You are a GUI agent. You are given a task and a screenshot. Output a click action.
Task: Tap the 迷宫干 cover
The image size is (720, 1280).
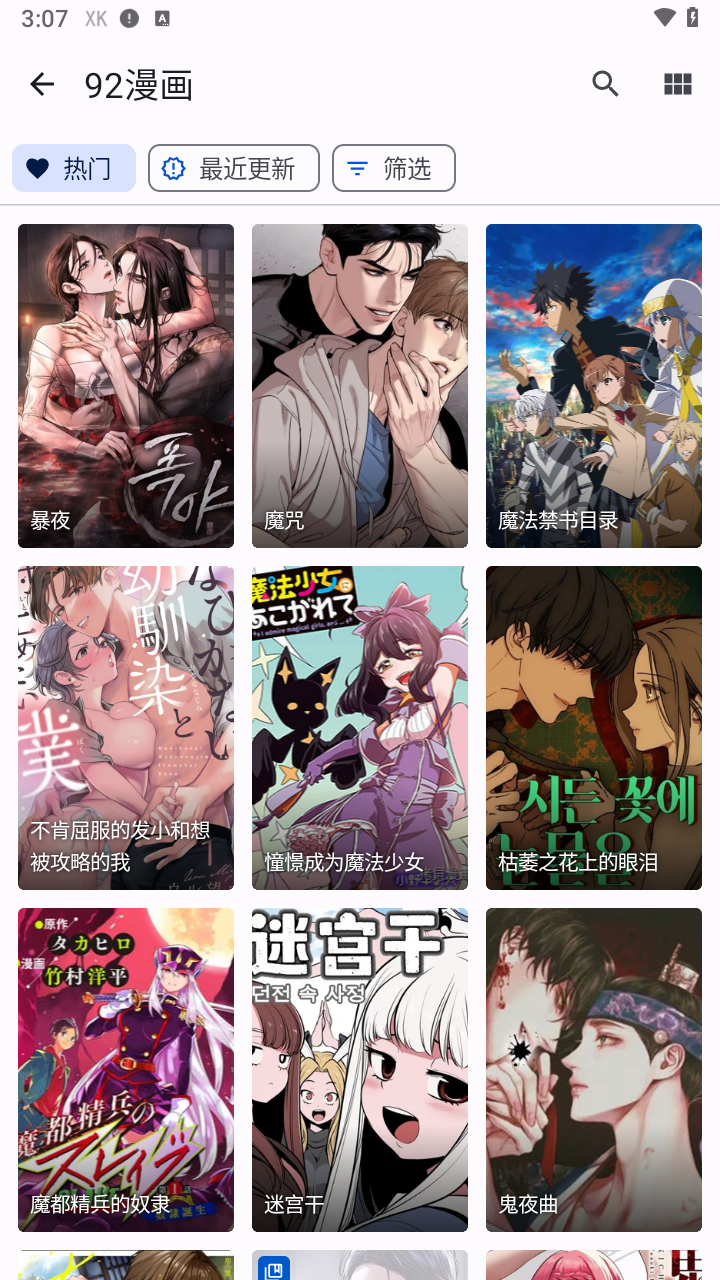[360, 1069]
